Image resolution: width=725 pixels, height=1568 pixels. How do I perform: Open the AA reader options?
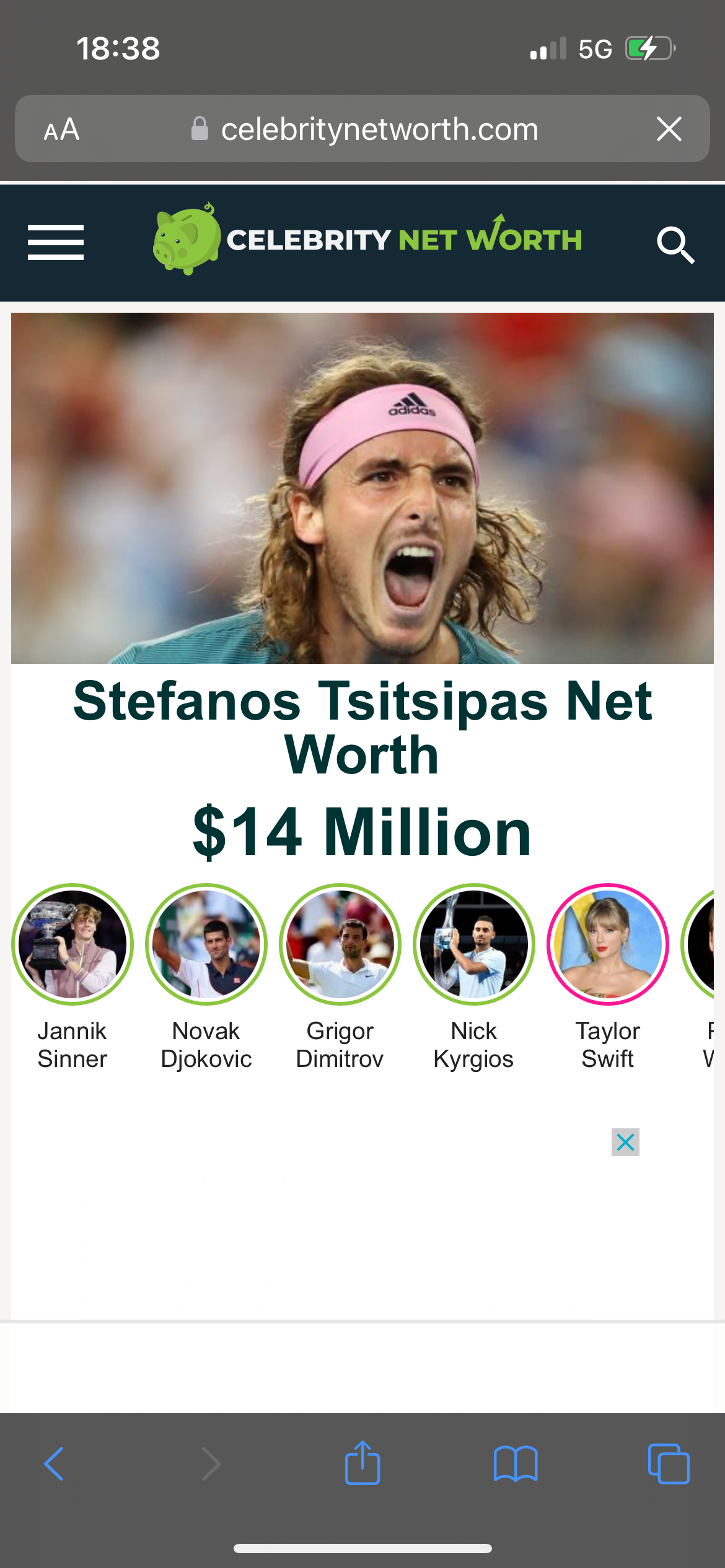[61, 129]
